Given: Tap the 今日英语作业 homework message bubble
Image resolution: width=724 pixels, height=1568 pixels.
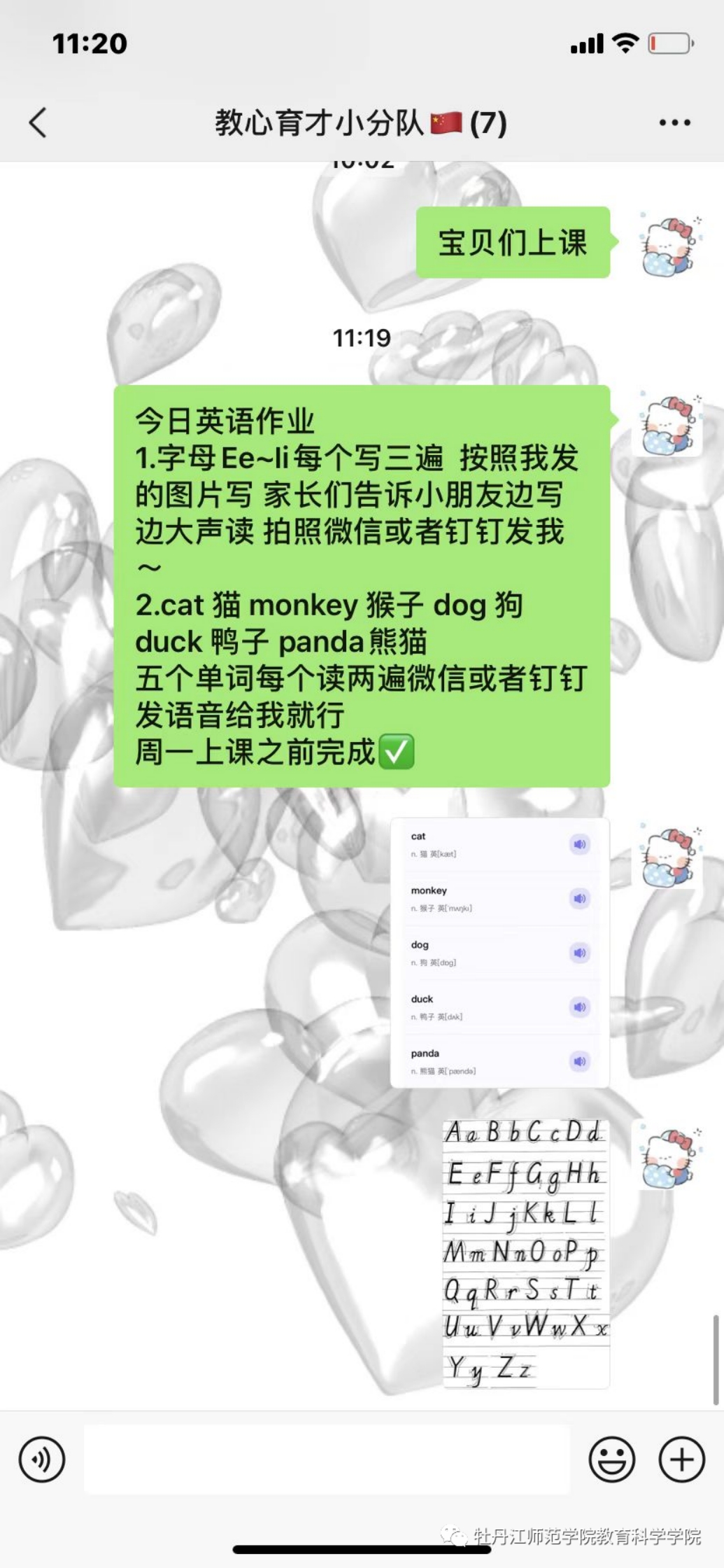Looking at the screenshot, I should pyautogui.click(x=362, y=586).
